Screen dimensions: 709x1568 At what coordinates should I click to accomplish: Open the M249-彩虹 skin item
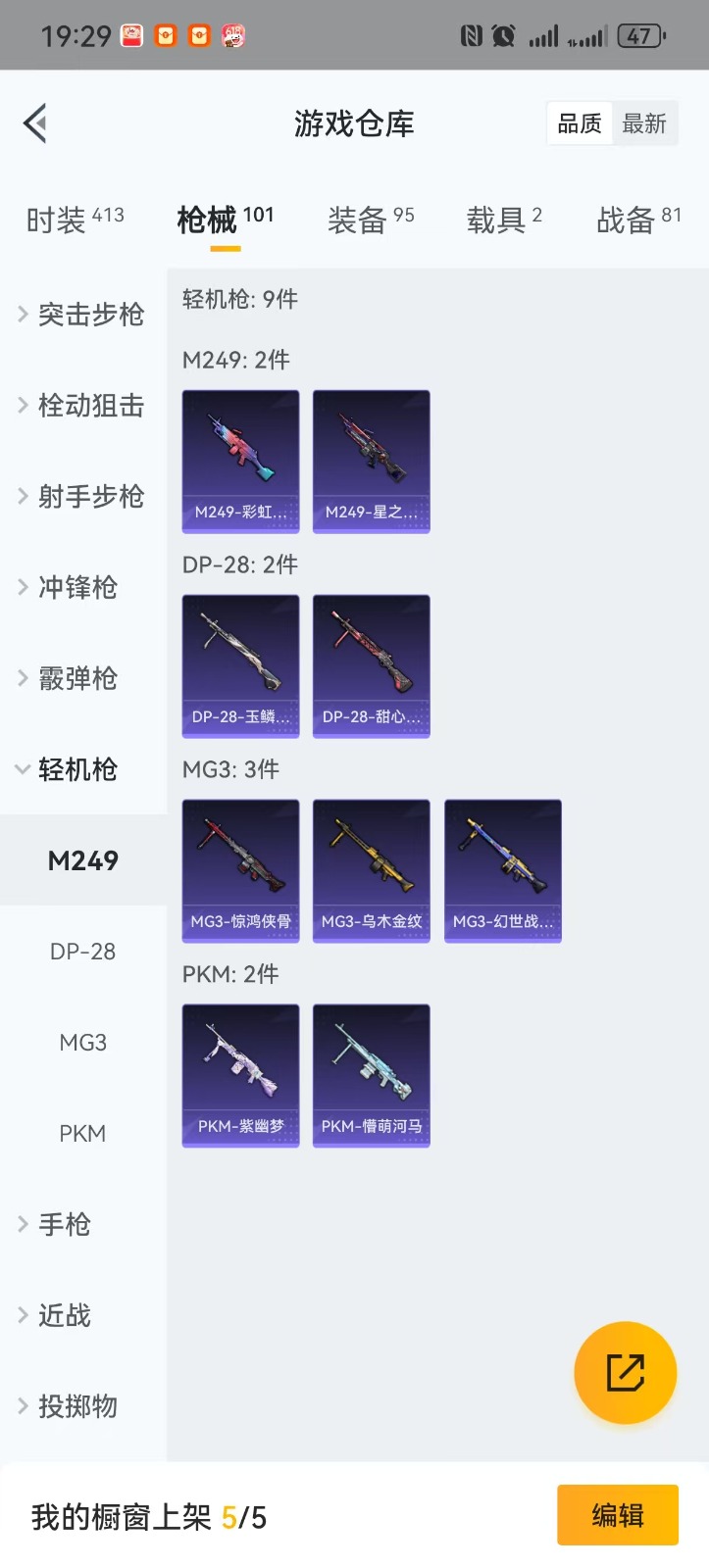(240, 462)
